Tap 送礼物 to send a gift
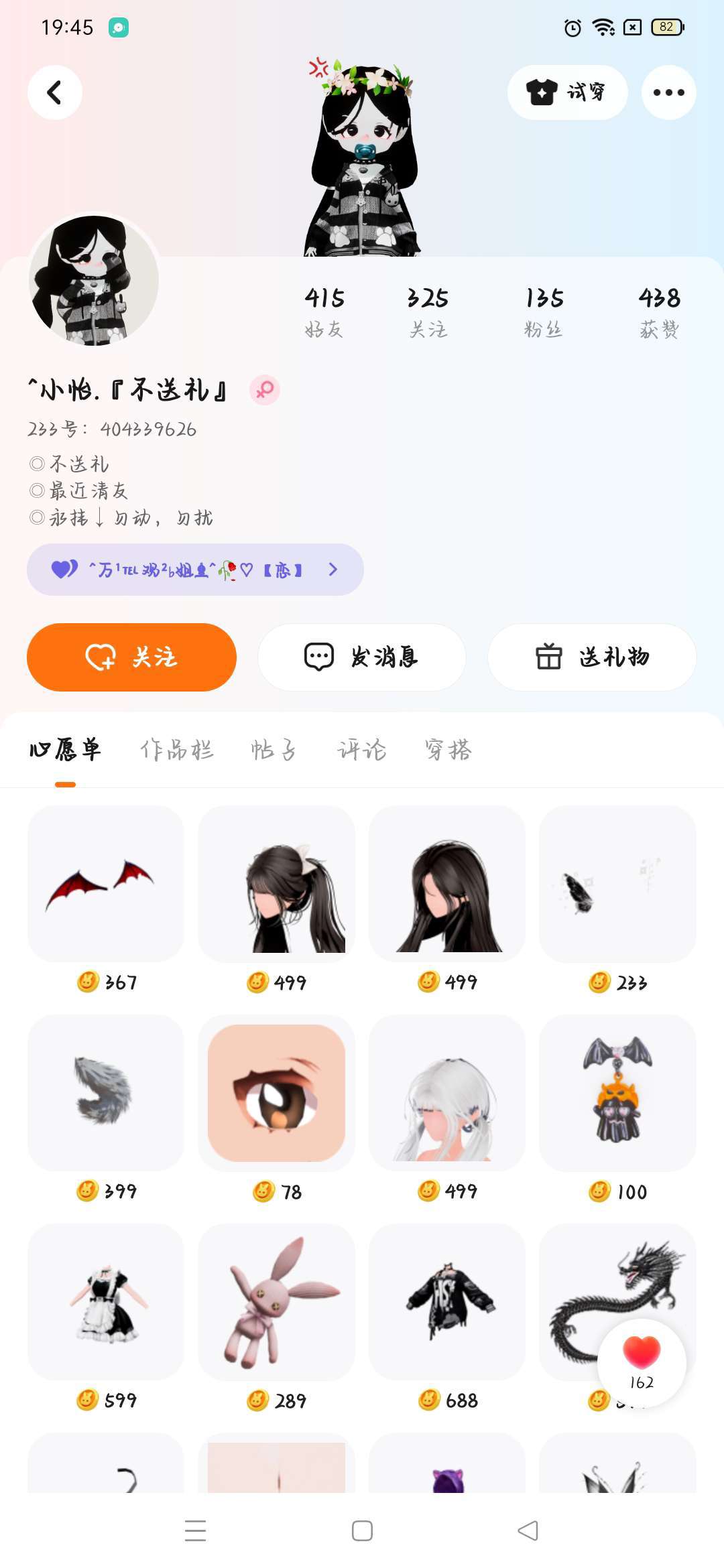The image size is (724, 1568). coord(592,657)
